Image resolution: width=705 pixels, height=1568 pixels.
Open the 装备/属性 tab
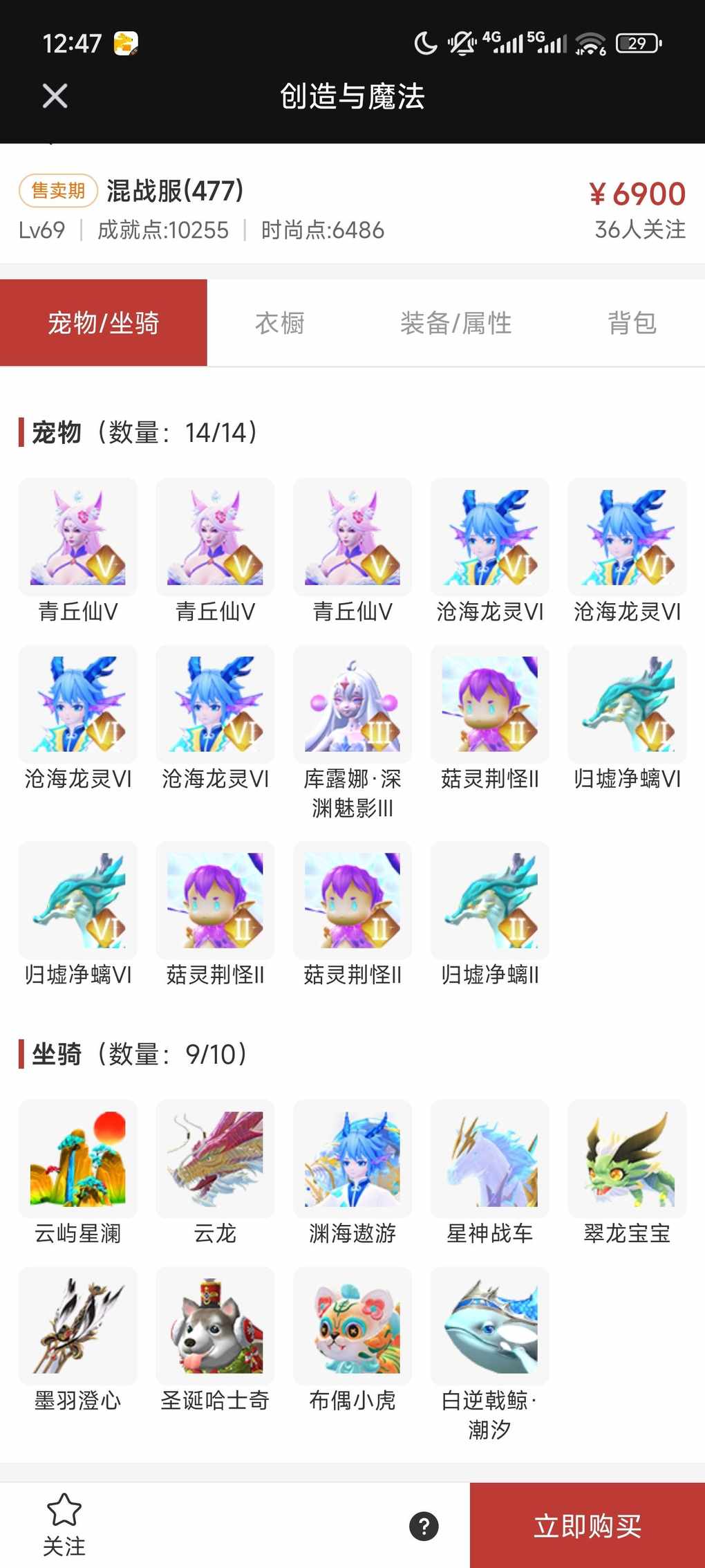coord(455,323)
